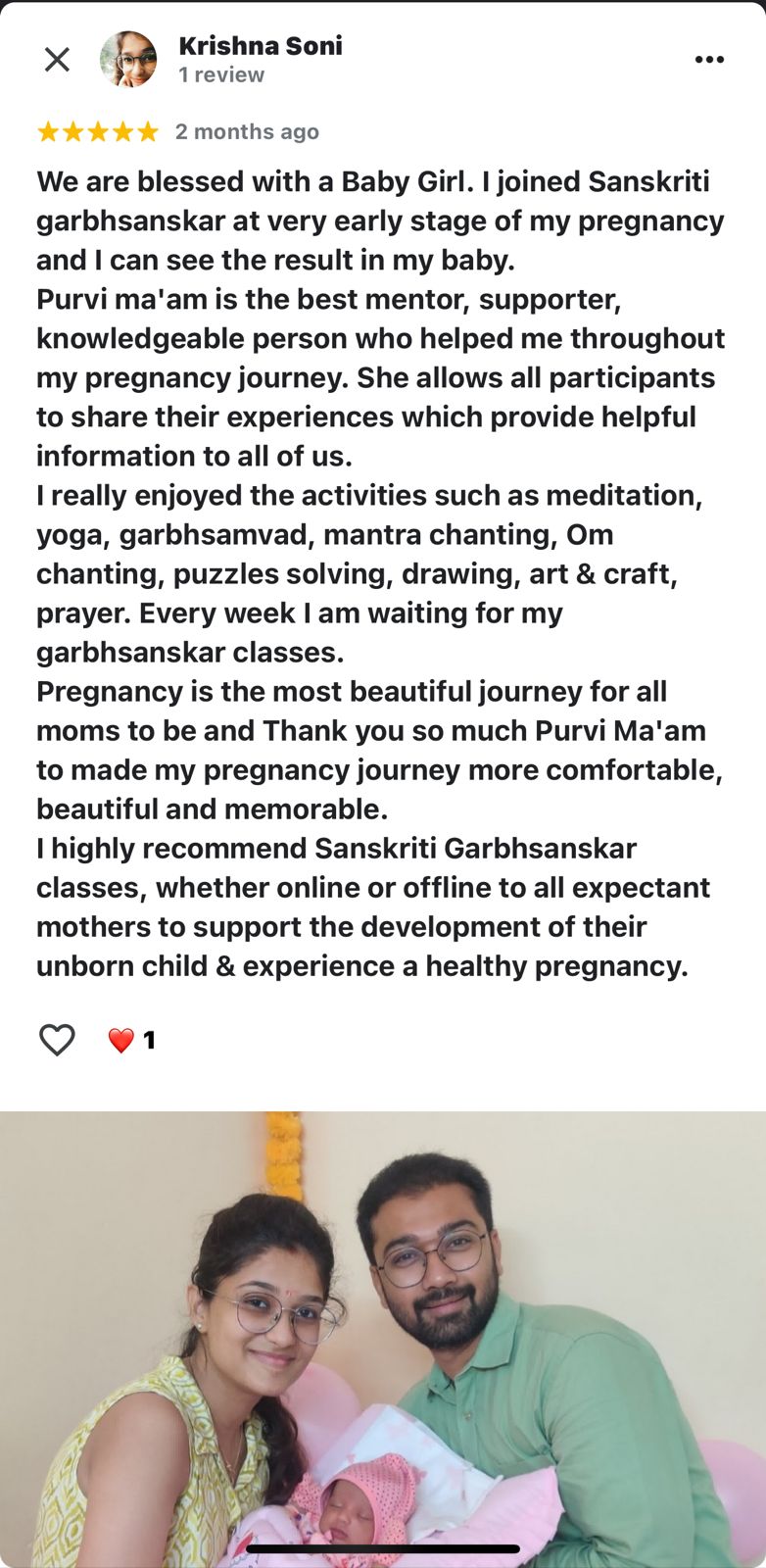Close the review with the X icon
The image size is (766, 1568).
(57, 60)
